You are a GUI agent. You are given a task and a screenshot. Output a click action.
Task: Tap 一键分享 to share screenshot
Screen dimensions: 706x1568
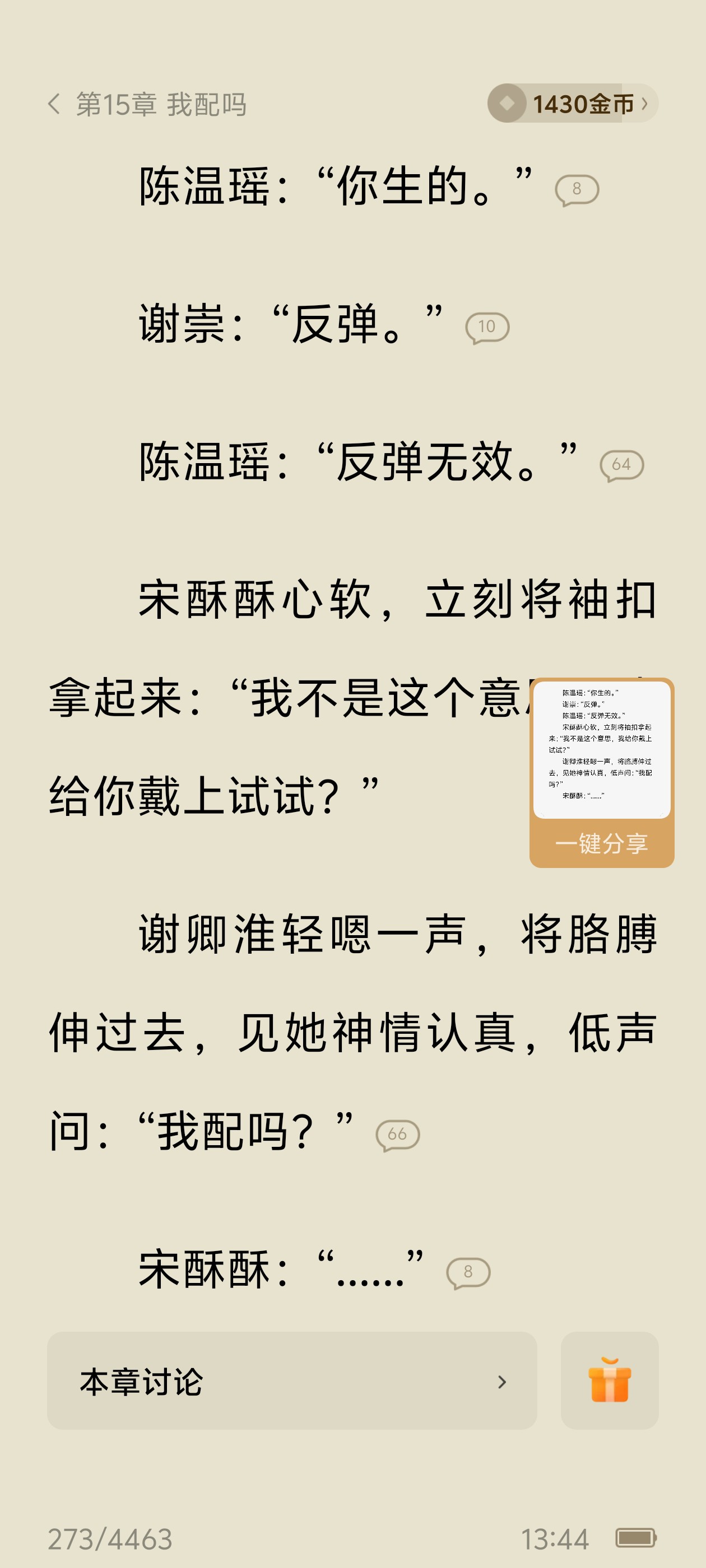(601, 844)
